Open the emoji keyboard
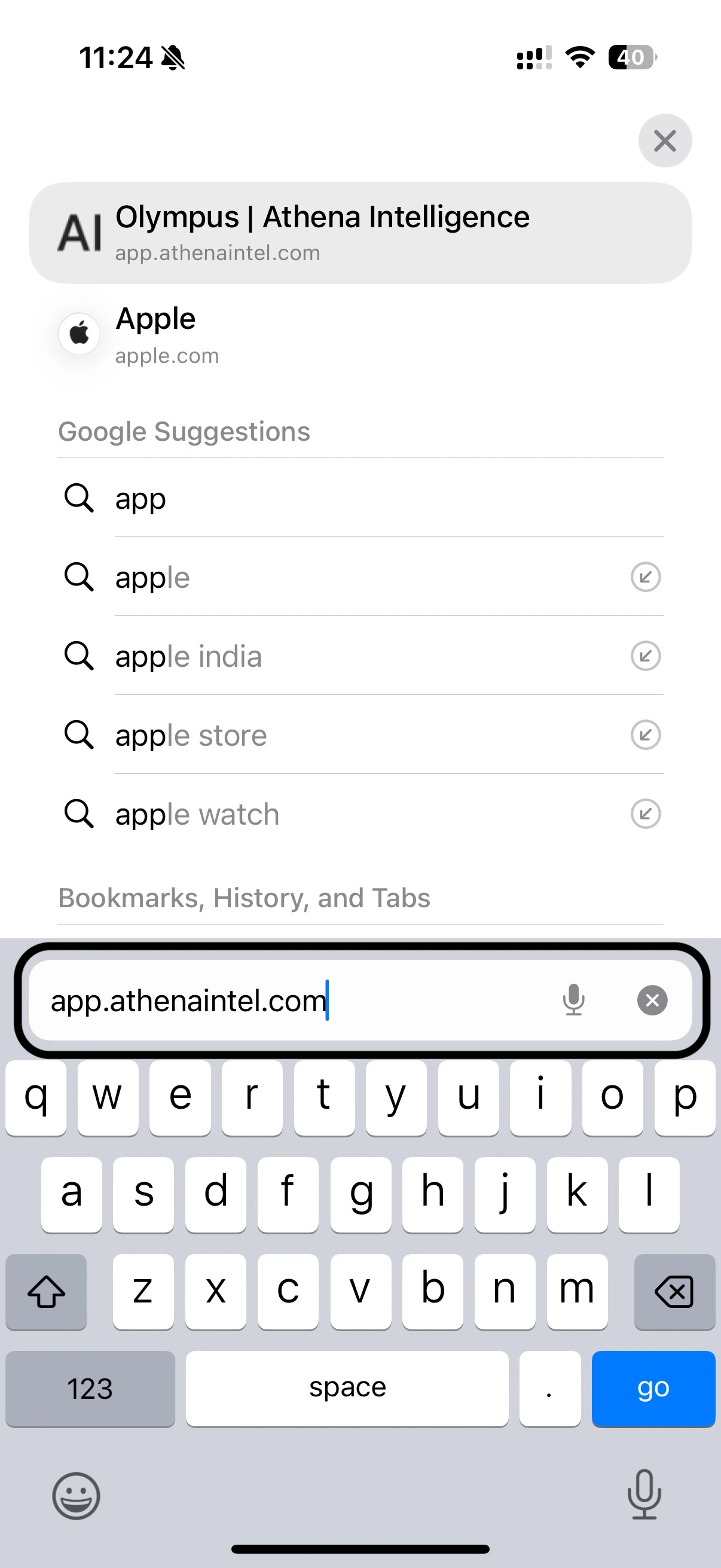Screen dimensions: 721x1568 tap(76, 1496)
